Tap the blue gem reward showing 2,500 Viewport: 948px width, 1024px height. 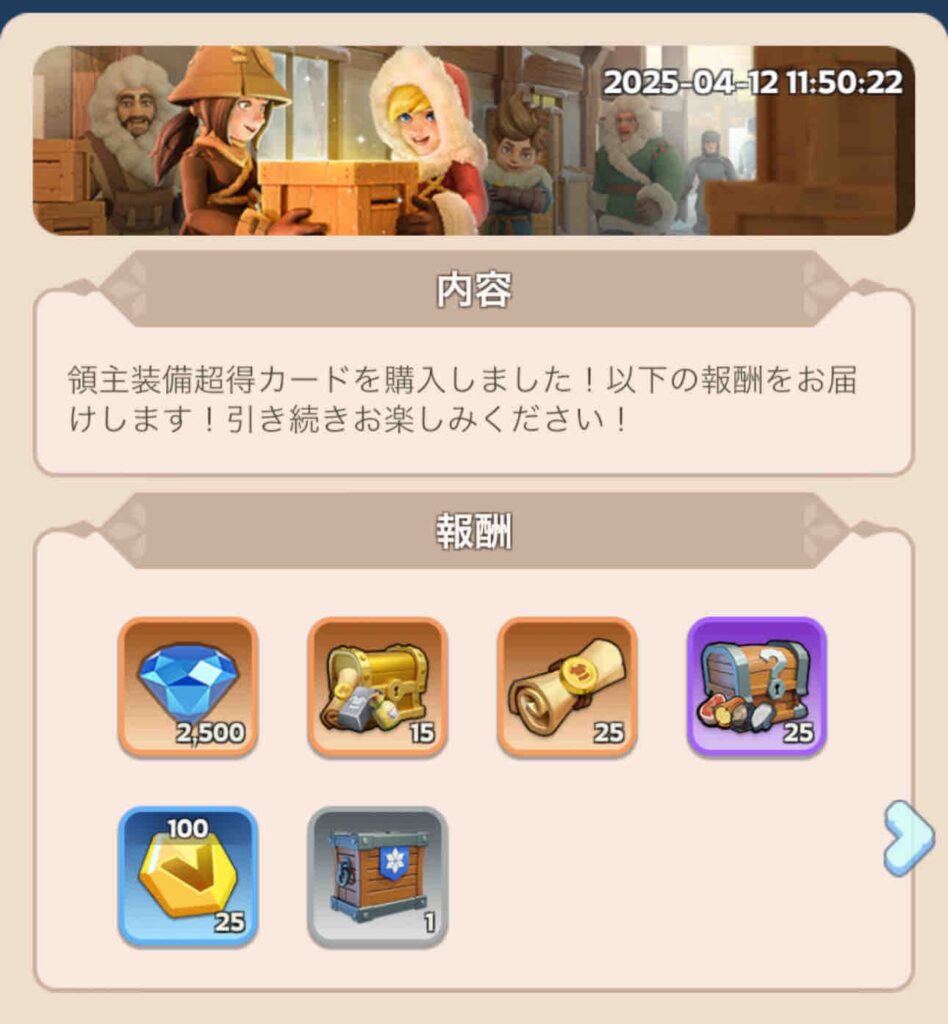pyautogui.click(x=188, y=686)
